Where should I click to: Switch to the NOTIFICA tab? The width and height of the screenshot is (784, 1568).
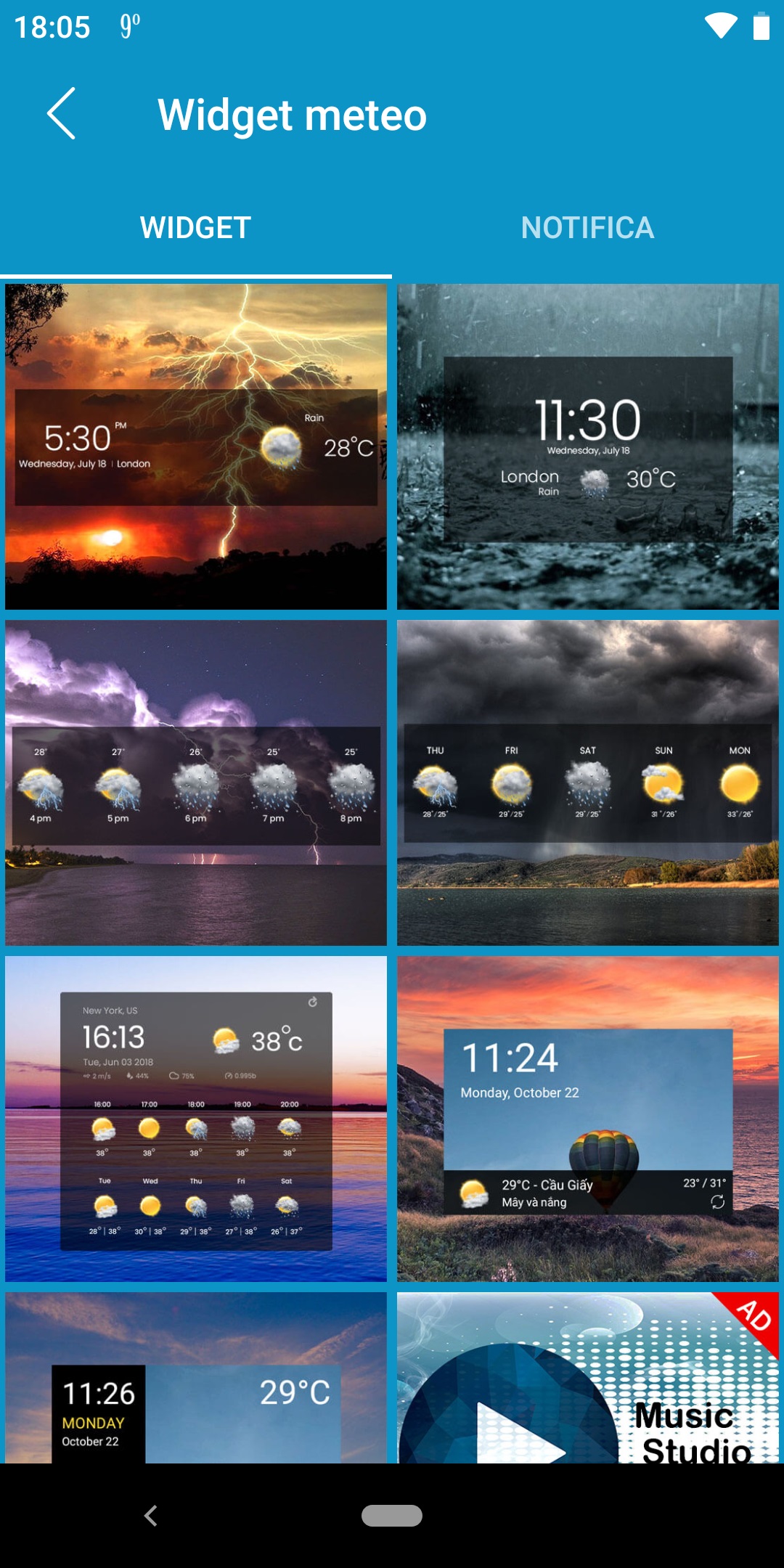click(588, 228)
